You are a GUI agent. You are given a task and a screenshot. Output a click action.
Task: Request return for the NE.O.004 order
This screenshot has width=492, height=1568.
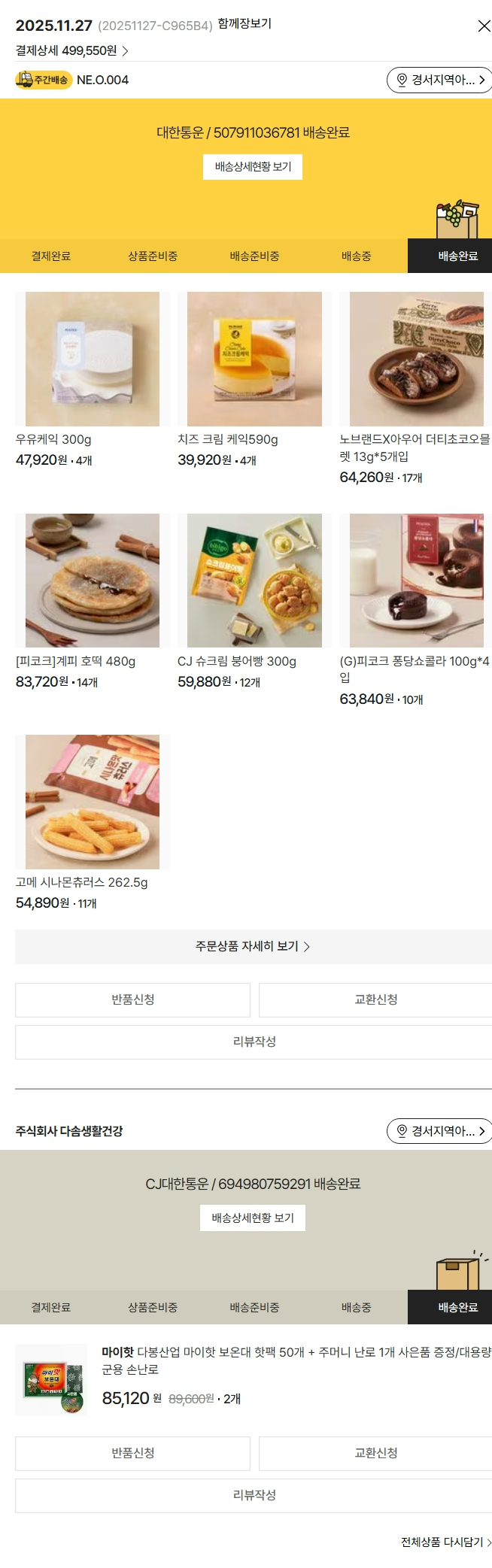click(x=132, y=999)
